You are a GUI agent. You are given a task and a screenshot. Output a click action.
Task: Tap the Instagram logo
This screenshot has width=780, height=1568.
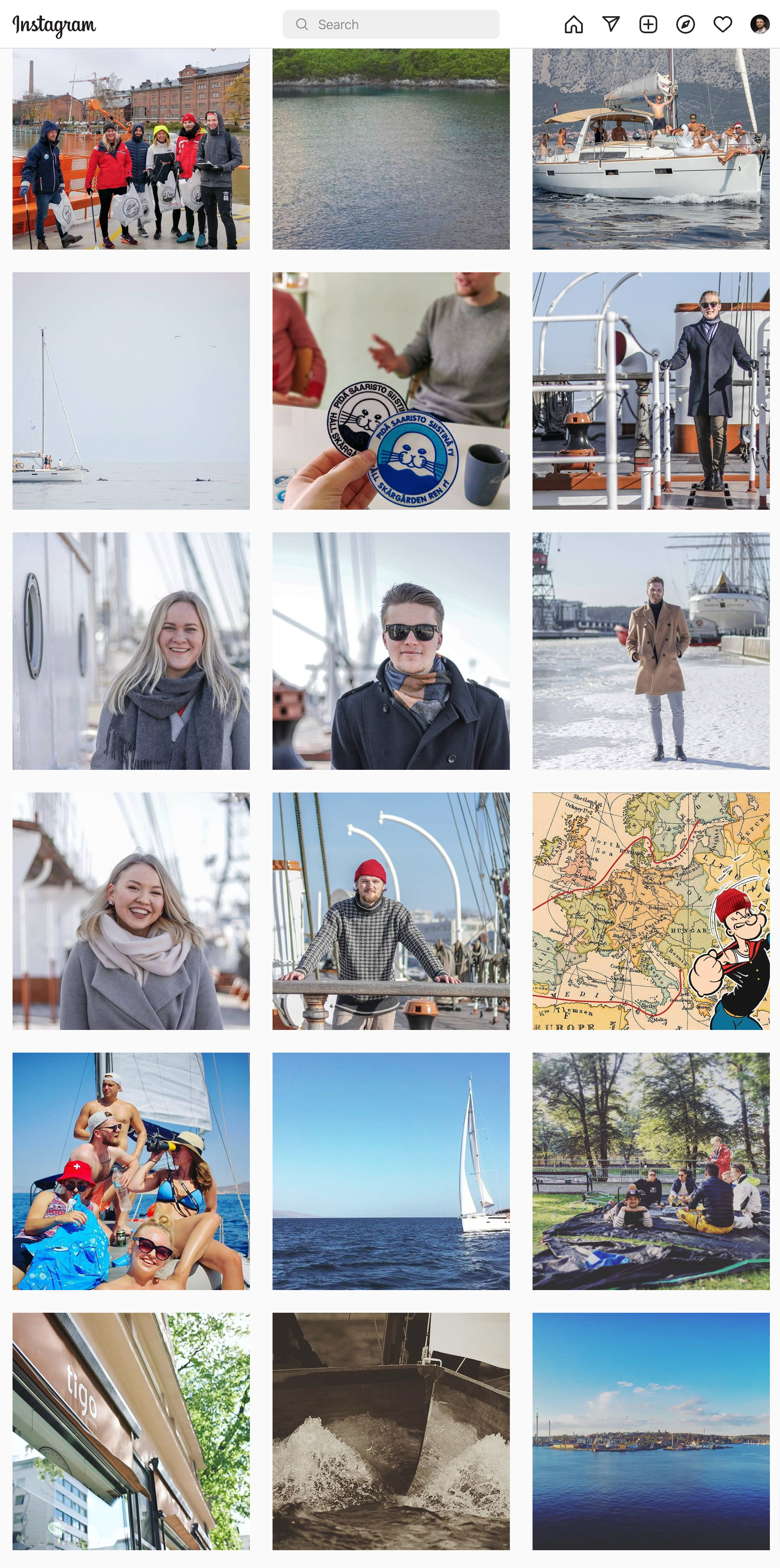point(54,25)
